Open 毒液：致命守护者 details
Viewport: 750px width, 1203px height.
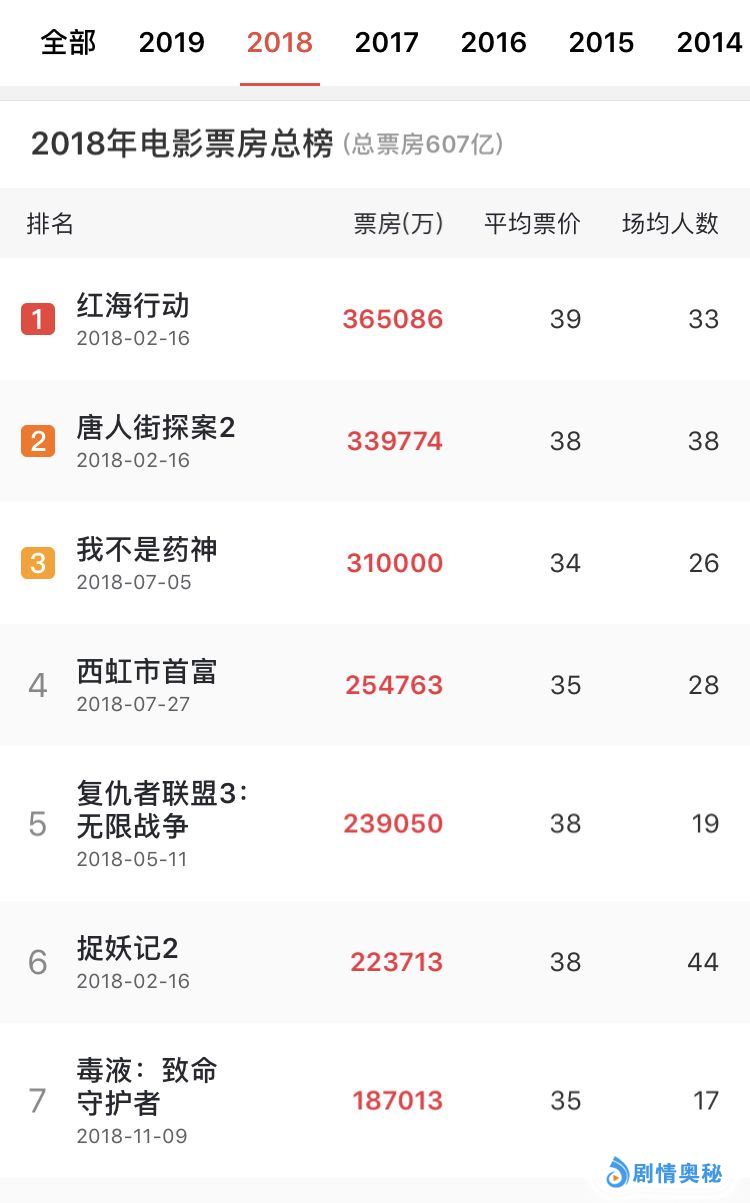(x=147, y=1087)
